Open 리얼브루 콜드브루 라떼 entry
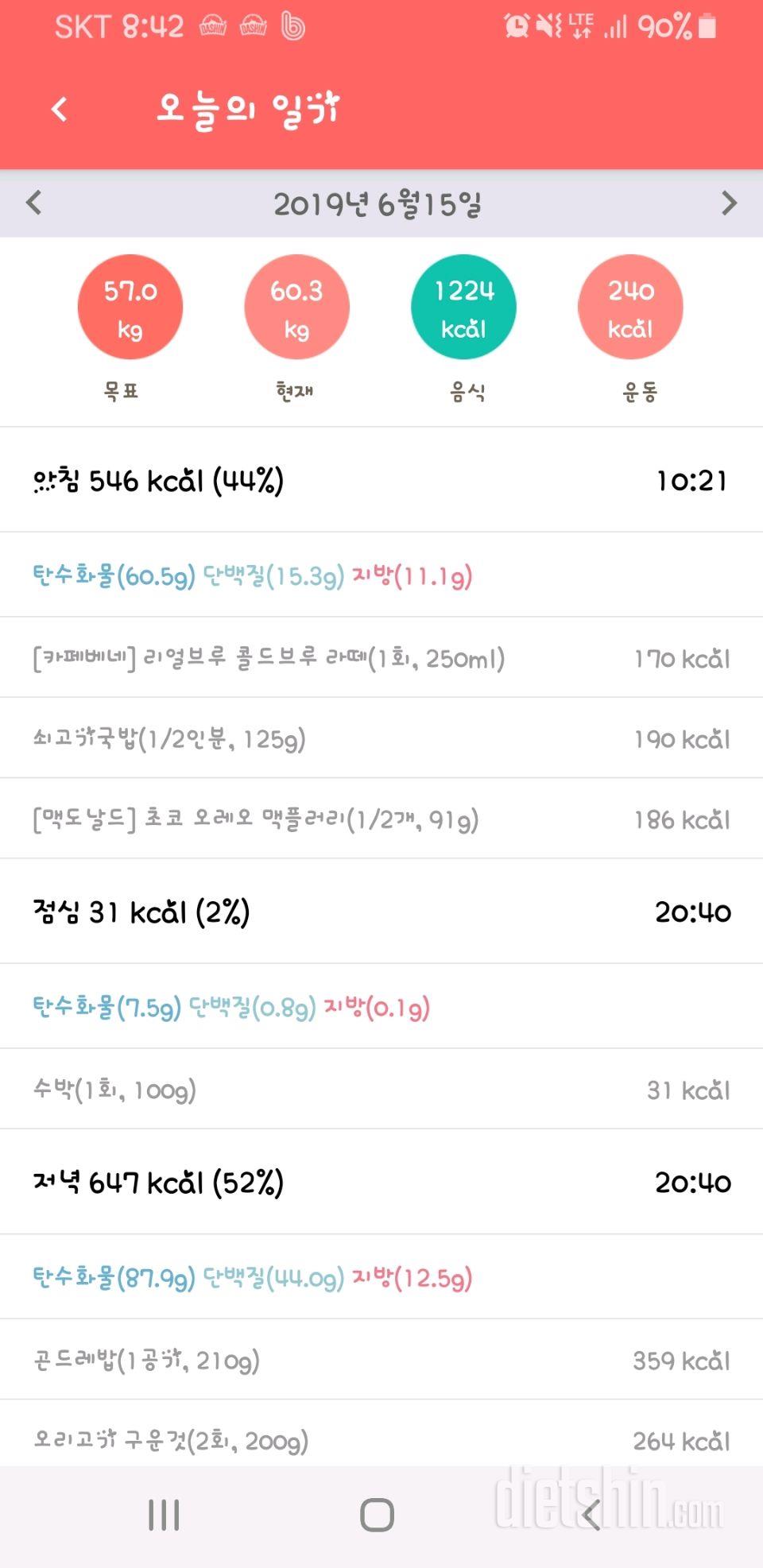Viewport: 763px width, 1568px height. click(381, 659)
